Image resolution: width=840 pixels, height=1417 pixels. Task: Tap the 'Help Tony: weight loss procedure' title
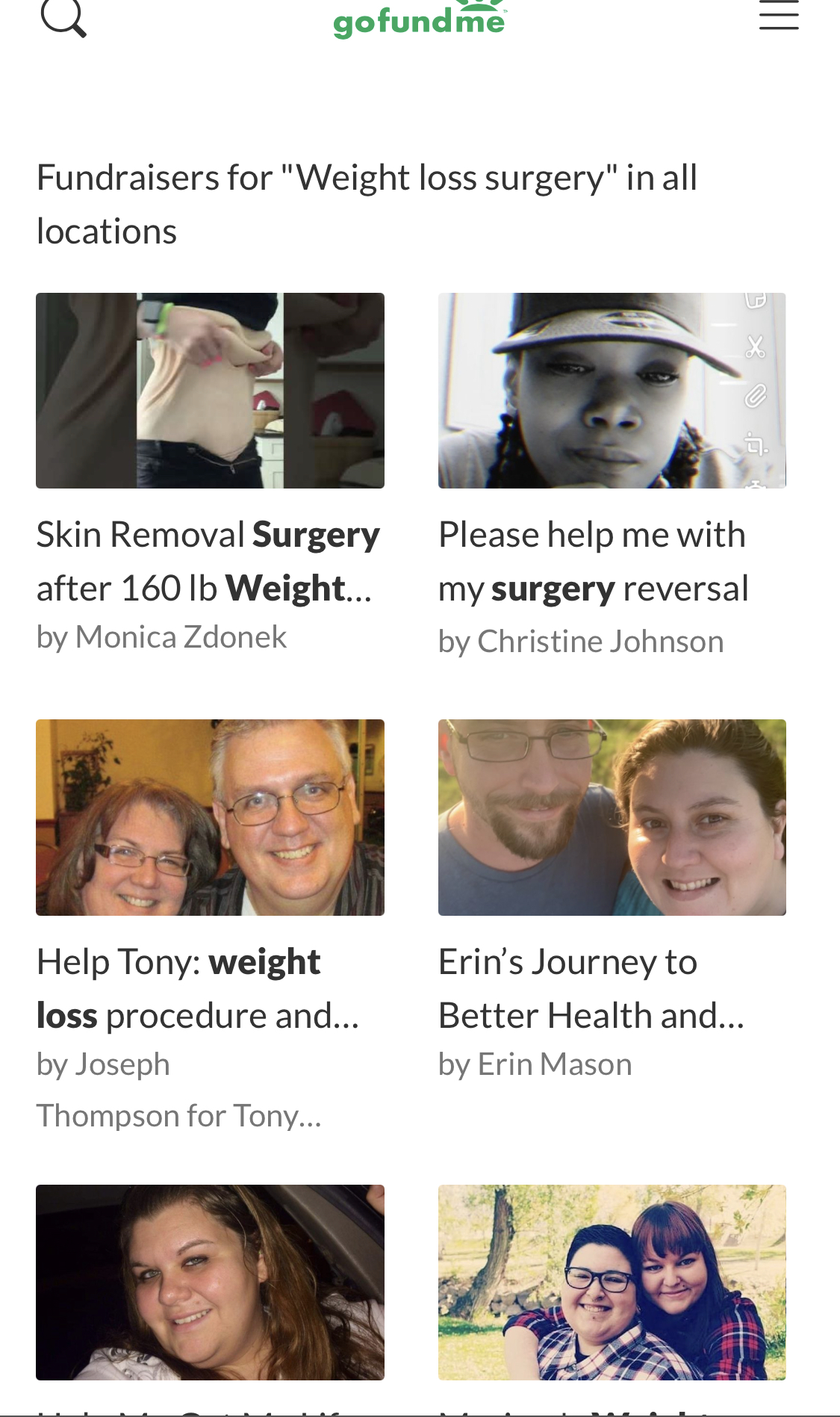(x=198, y=988)
